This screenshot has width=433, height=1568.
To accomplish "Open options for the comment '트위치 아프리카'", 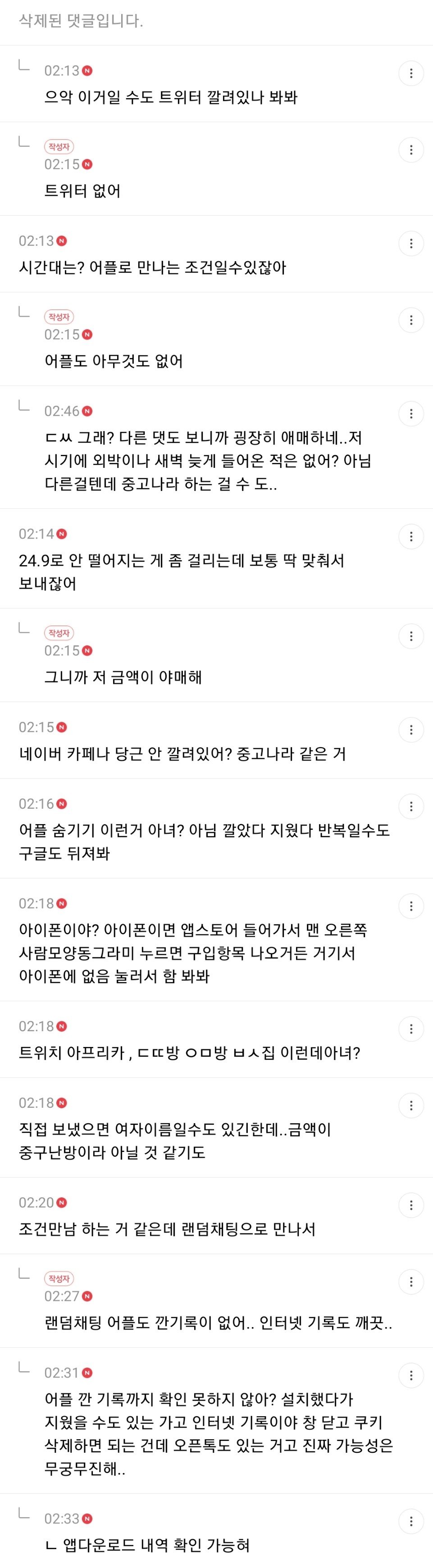I will coord(411,1029).
